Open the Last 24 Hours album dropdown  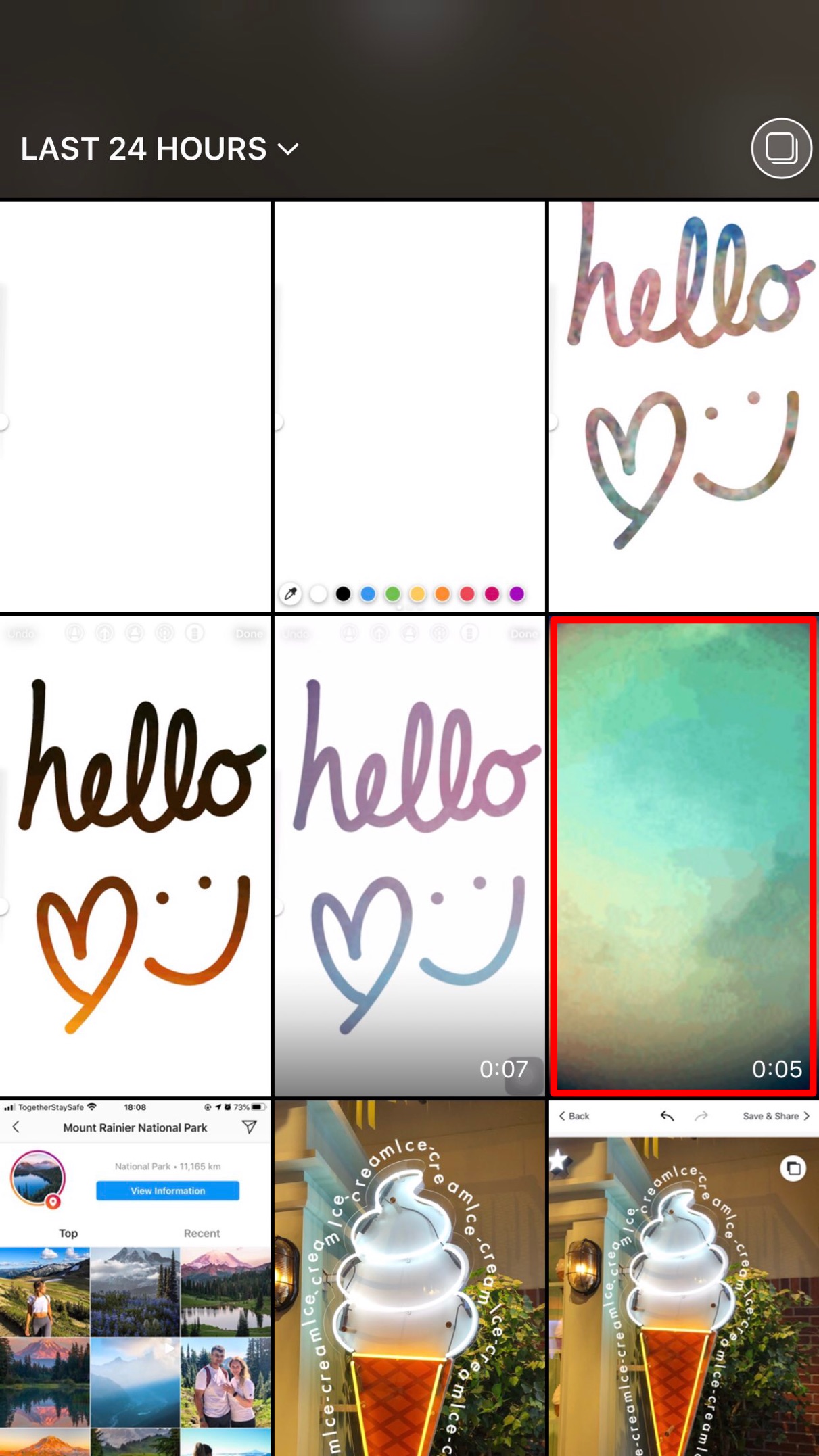click(160, 149)
